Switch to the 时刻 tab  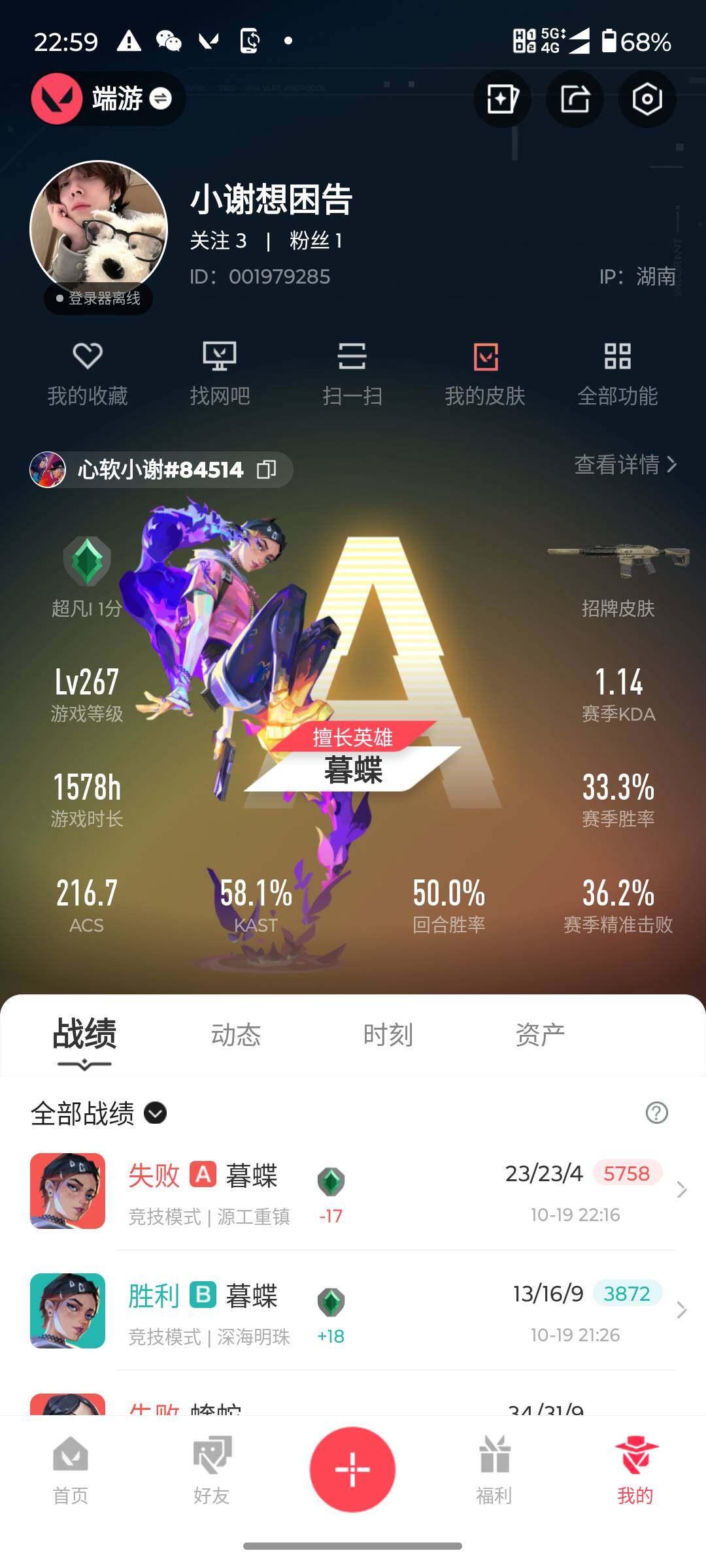point(388,1035)
